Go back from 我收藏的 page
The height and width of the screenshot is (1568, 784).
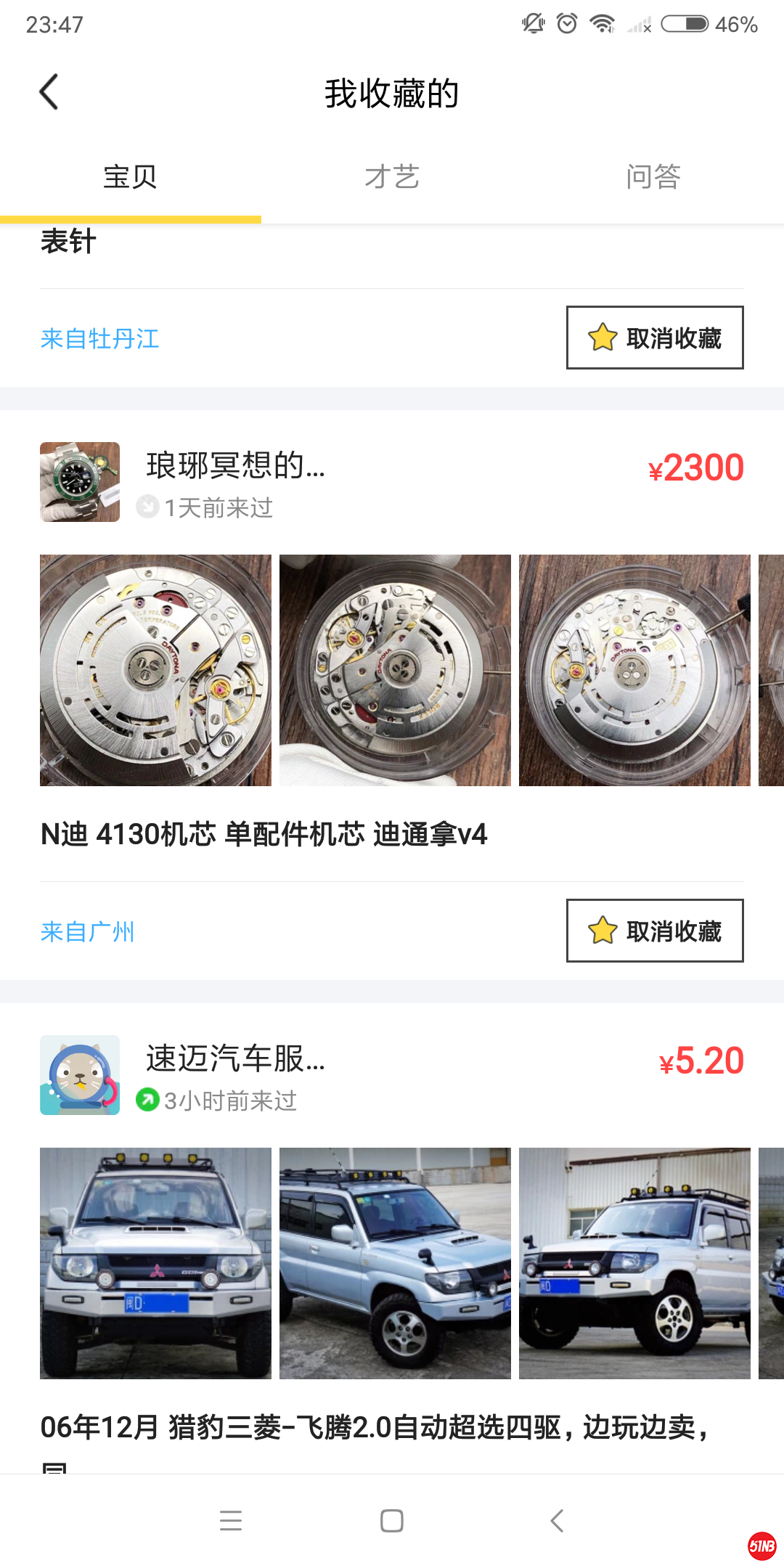coord(49,93)
